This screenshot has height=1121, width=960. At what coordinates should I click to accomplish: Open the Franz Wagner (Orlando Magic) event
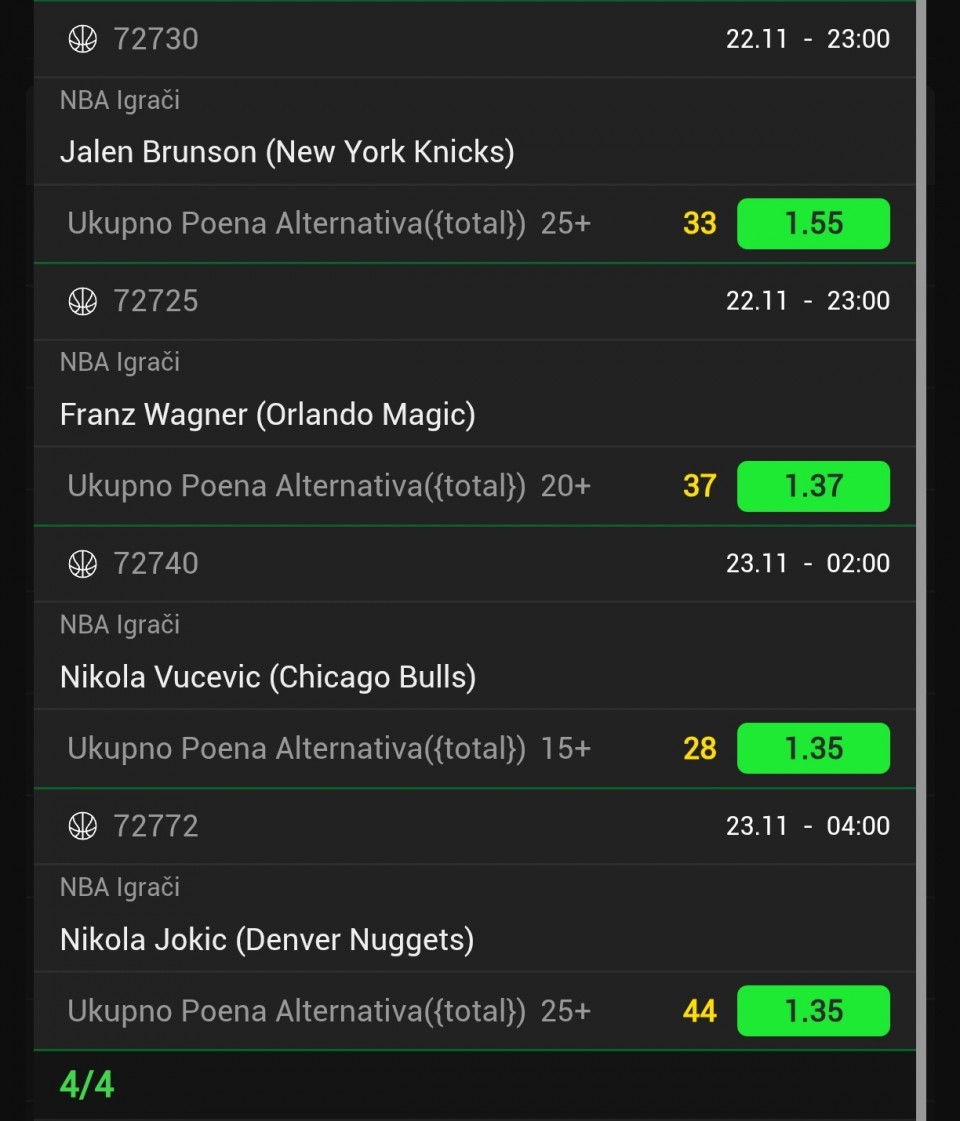pos(268,415)
